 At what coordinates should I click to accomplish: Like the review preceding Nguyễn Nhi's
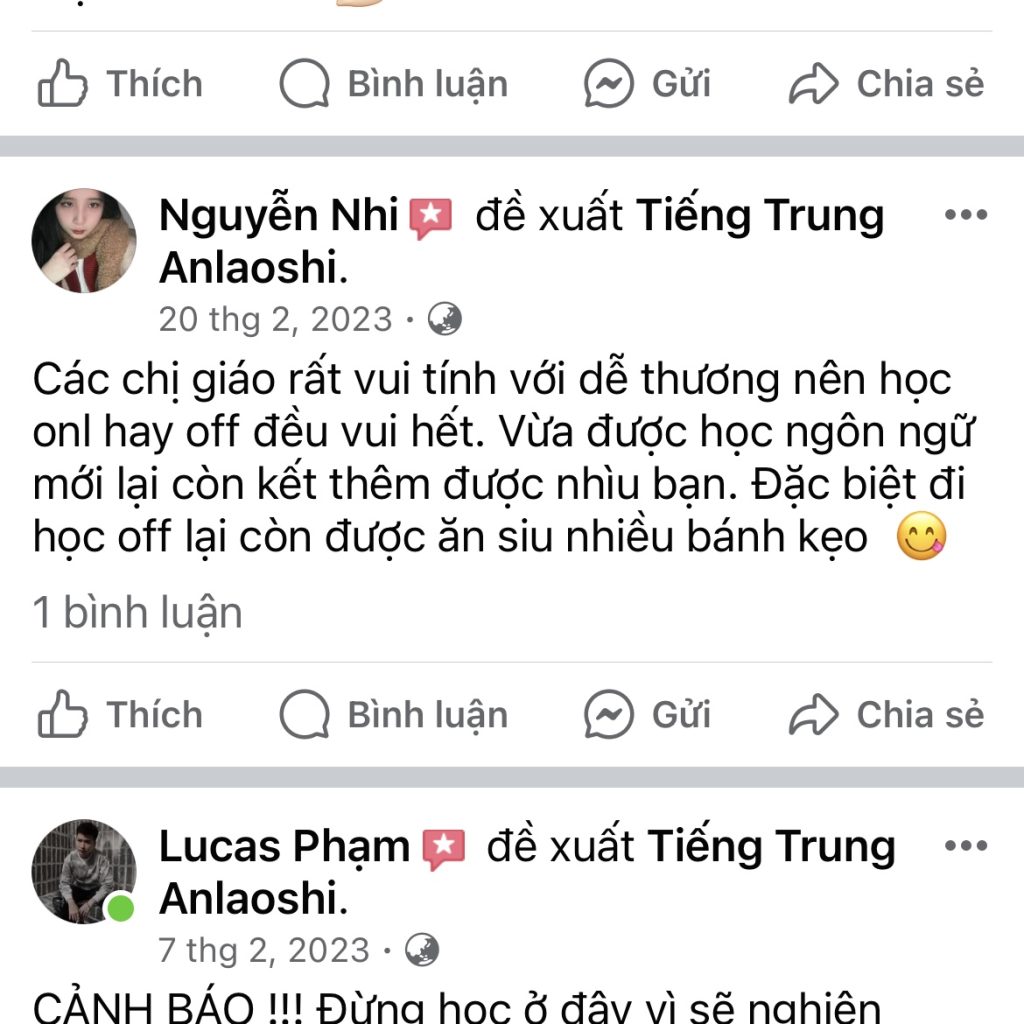pos(120,84)
